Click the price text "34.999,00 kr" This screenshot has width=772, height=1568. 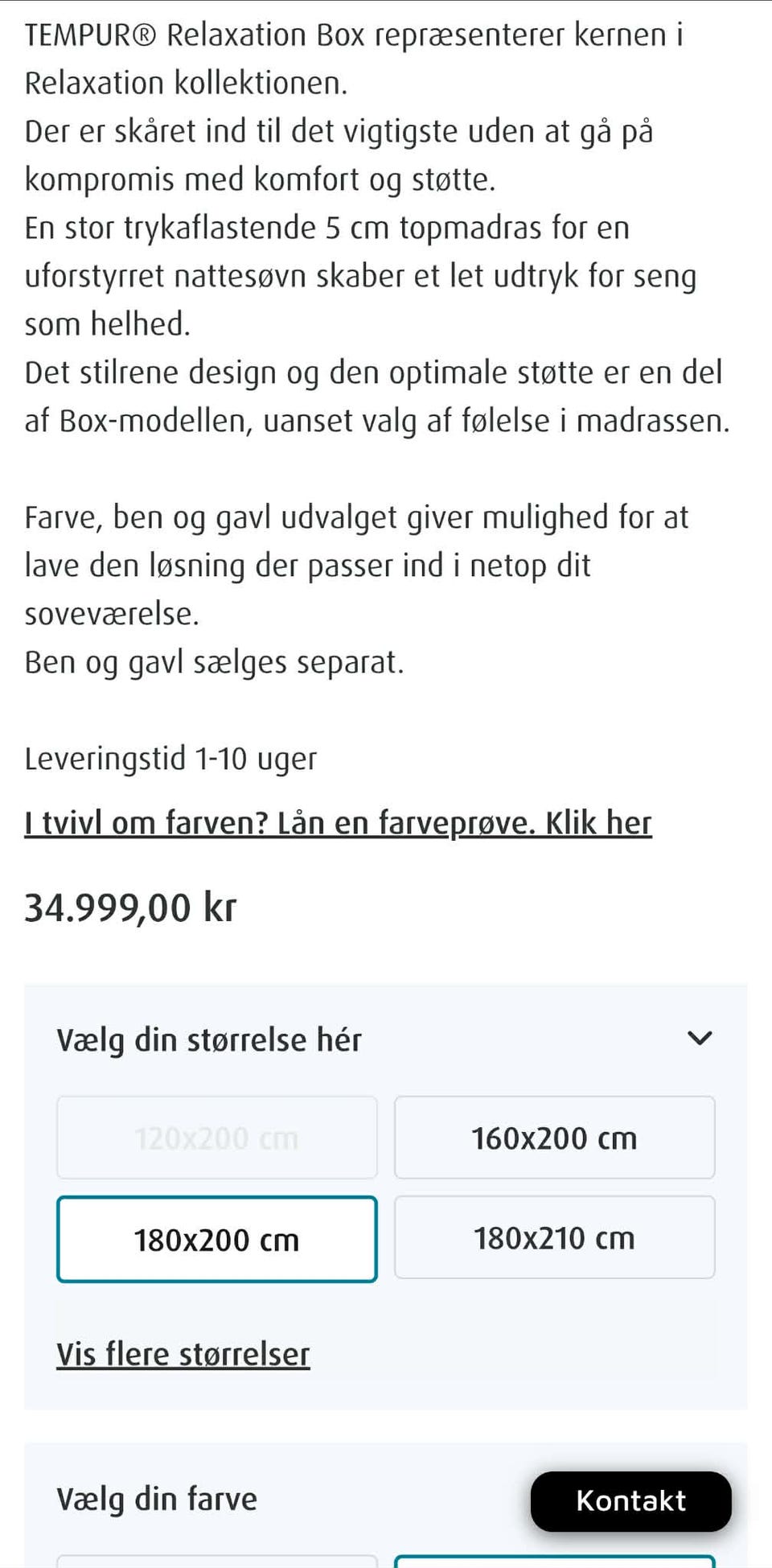point(130,907)
